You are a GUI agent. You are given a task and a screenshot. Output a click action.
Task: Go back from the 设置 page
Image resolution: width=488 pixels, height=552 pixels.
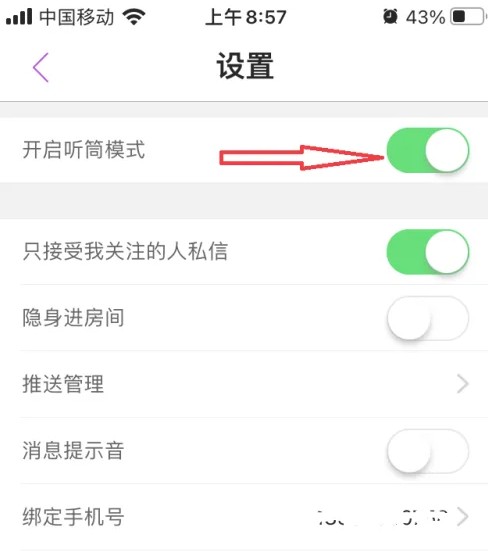click(41, 68)
